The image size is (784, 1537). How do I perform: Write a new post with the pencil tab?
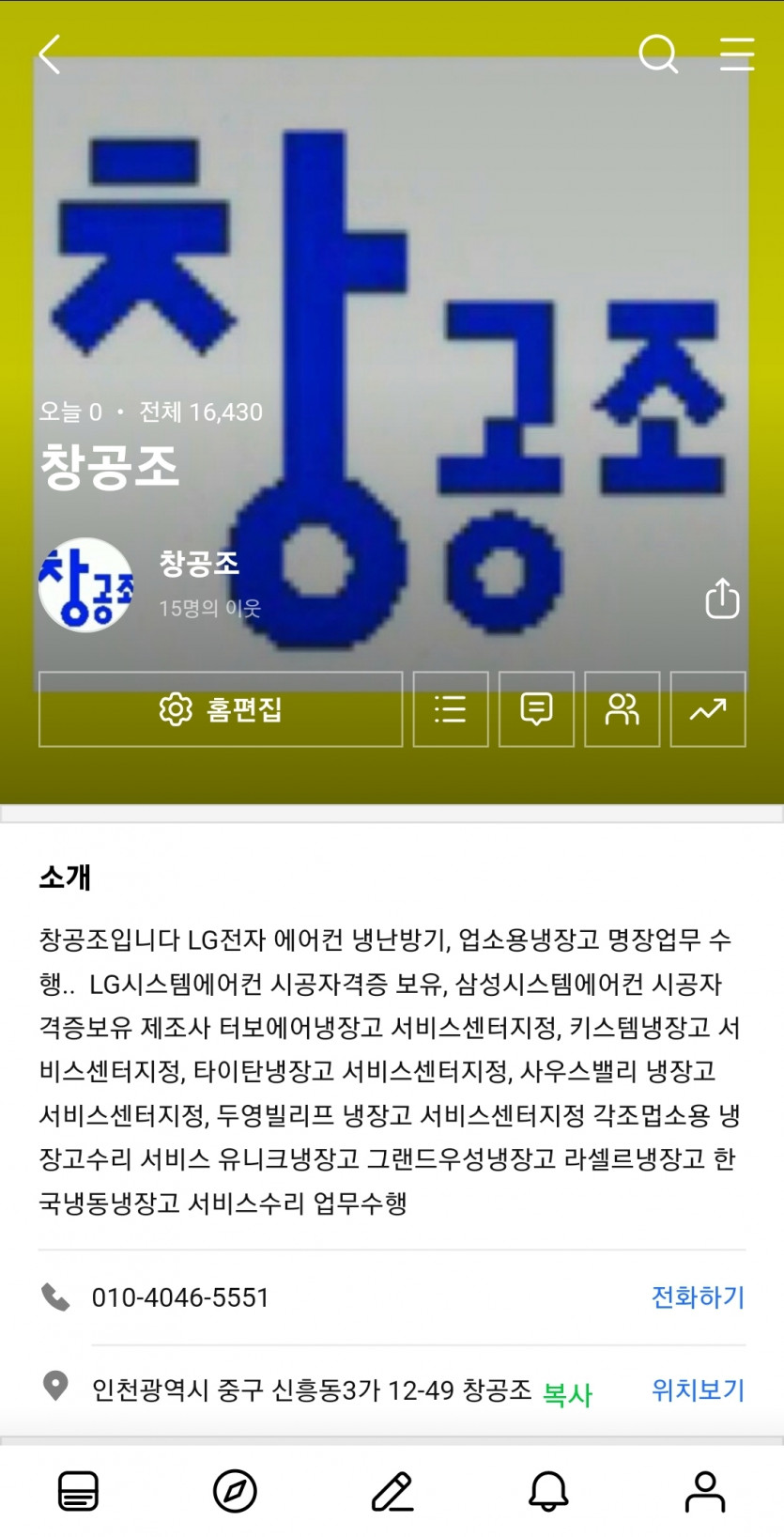coord(392,1491)
